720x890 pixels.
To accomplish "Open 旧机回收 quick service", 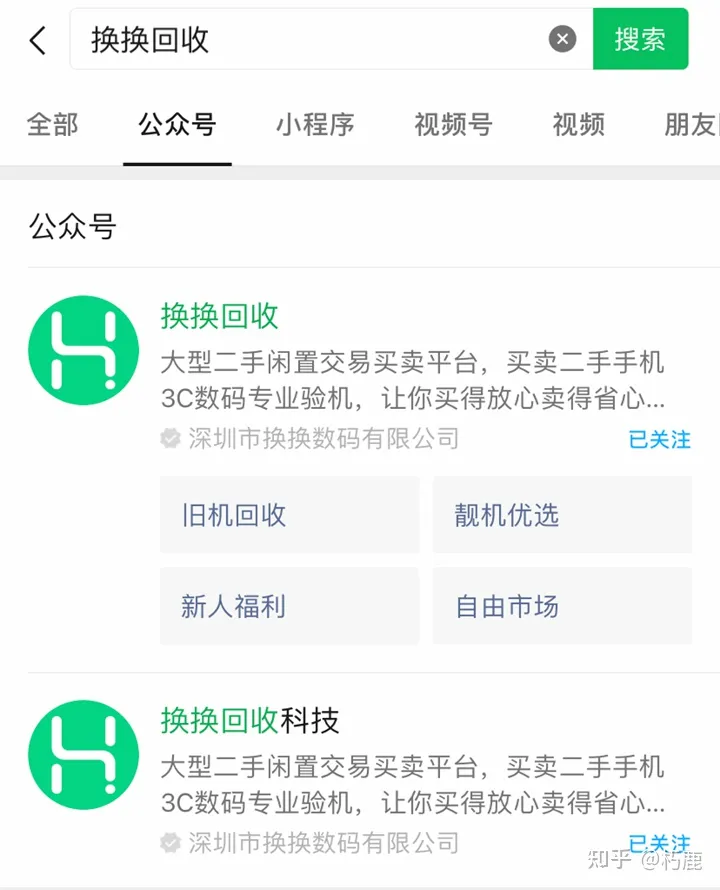I will (289, 515).
